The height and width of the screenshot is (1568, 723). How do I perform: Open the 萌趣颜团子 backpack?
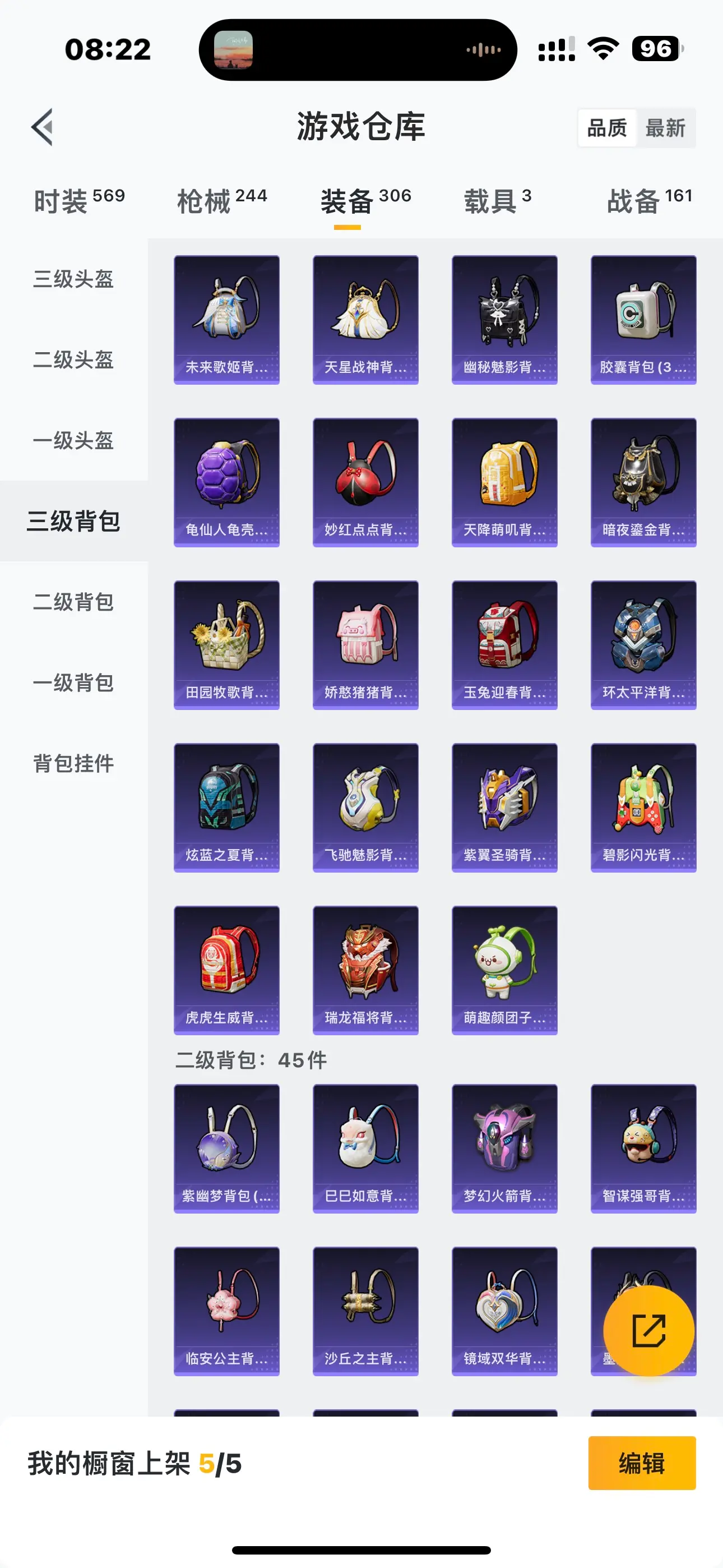504,970
